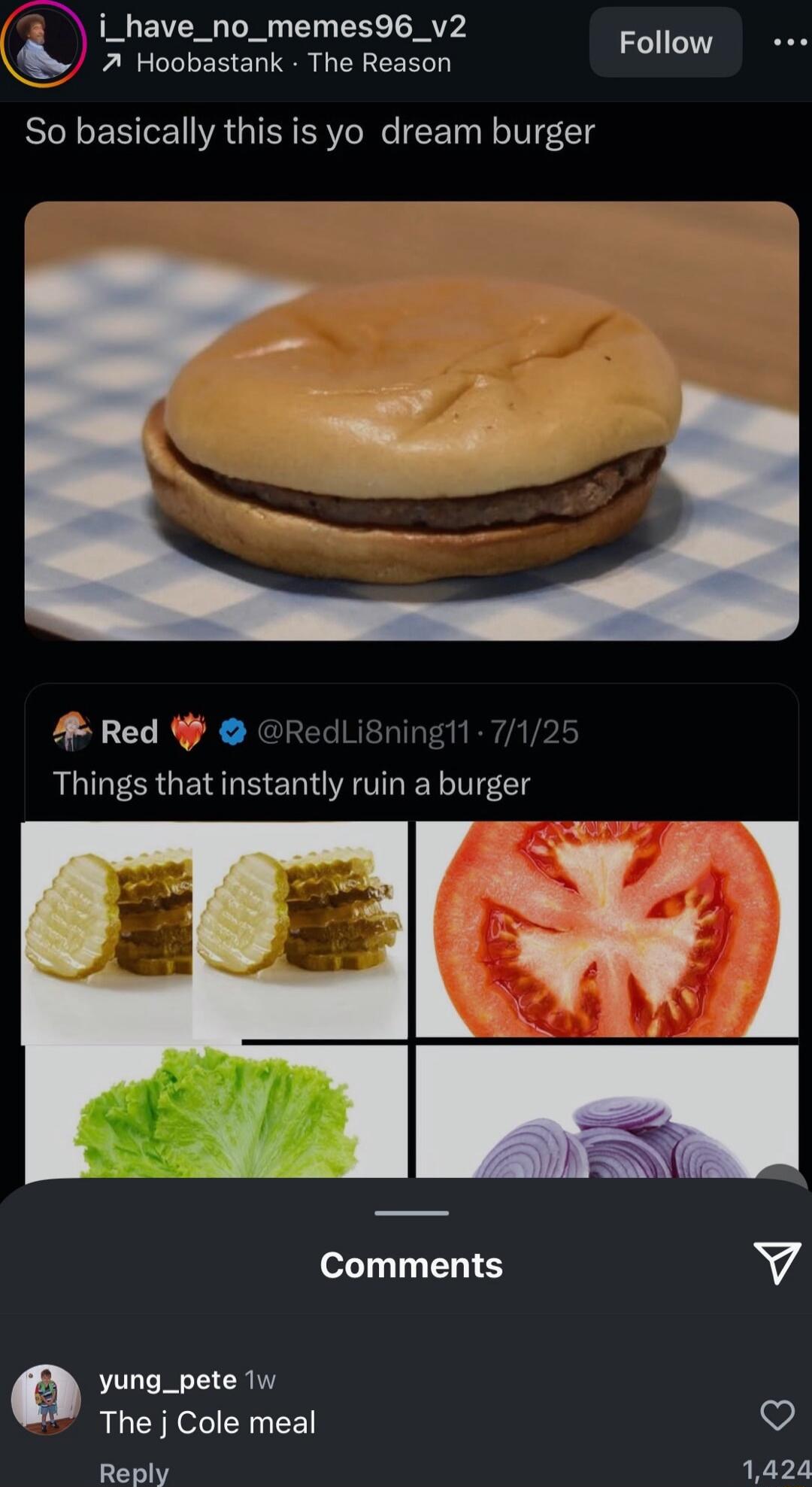
Task: Open the i_have_no_memes96_v2 username
Action: click(283, 26)
